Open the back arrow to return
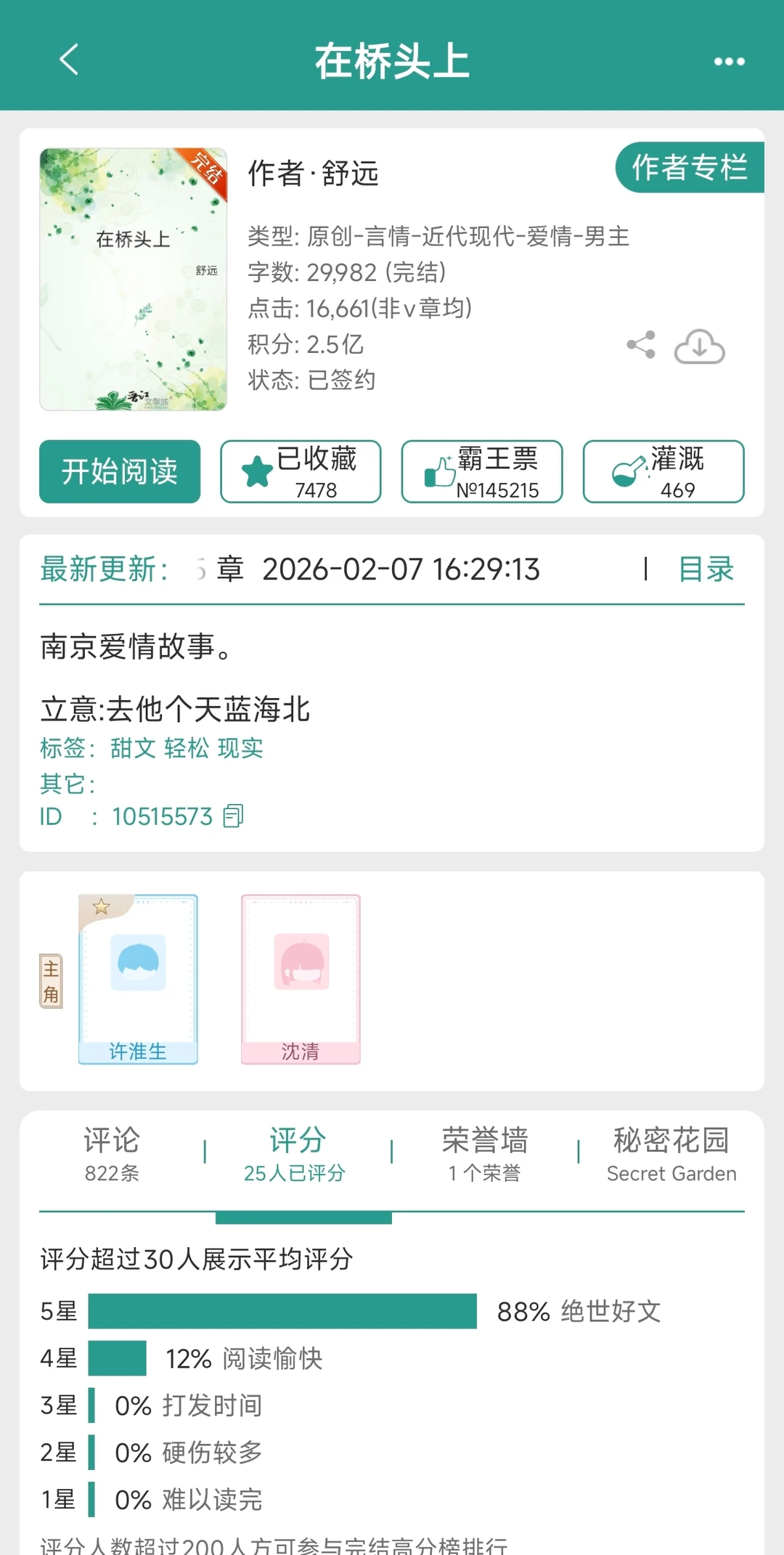 (68, 61)
